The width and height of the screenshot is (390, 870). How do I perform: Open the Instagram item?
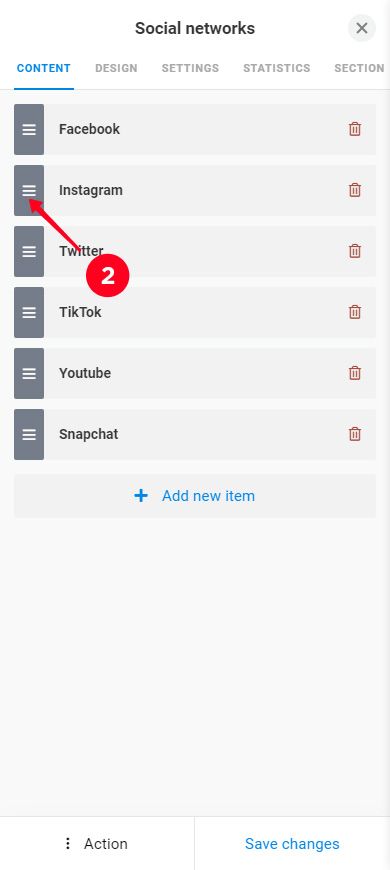click(x=195, y=190)
